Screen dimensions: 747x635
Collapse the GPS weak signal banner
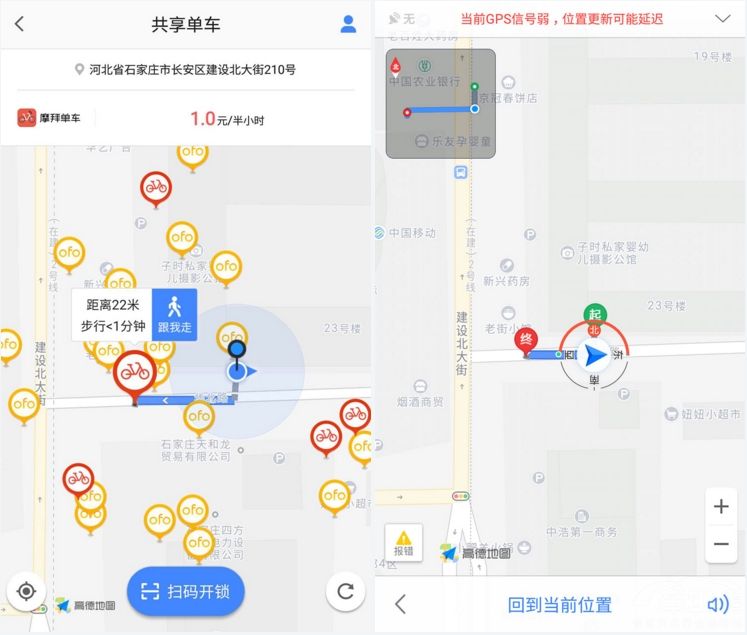tap(723, 19)
